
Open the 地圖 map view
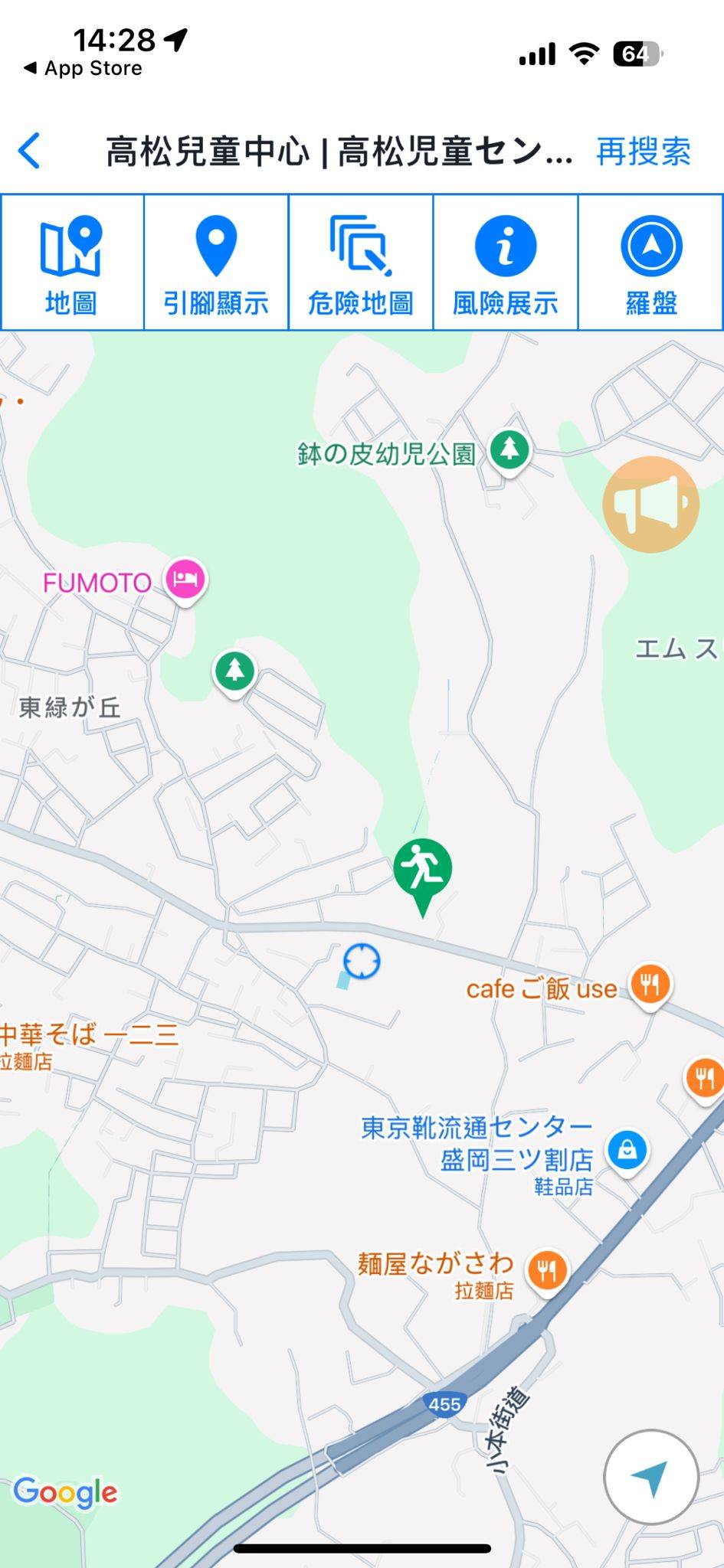[72, 263]
